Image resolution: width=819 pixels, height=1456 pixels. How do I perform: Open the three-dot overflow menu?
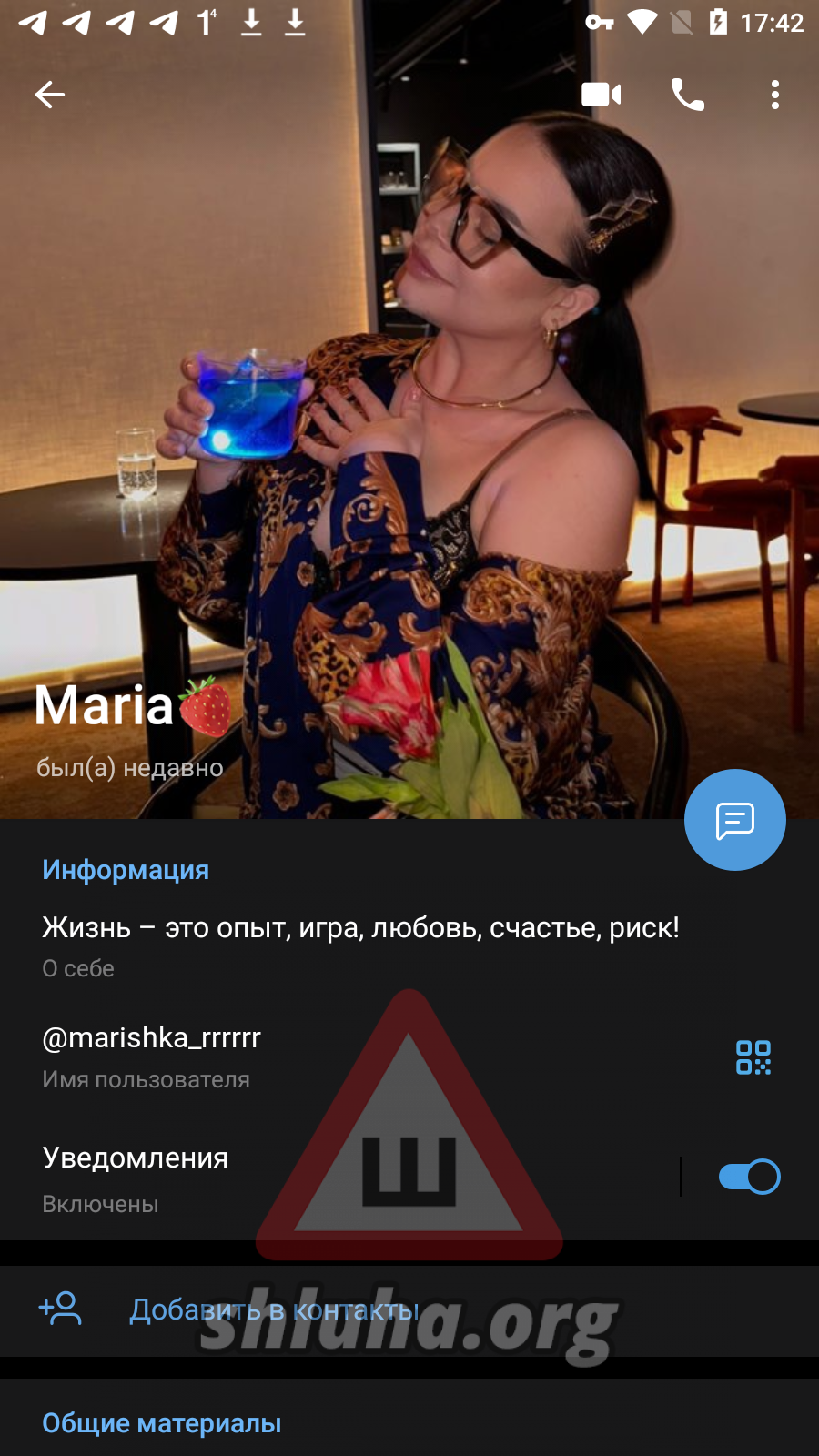click(x=774, y=95)
